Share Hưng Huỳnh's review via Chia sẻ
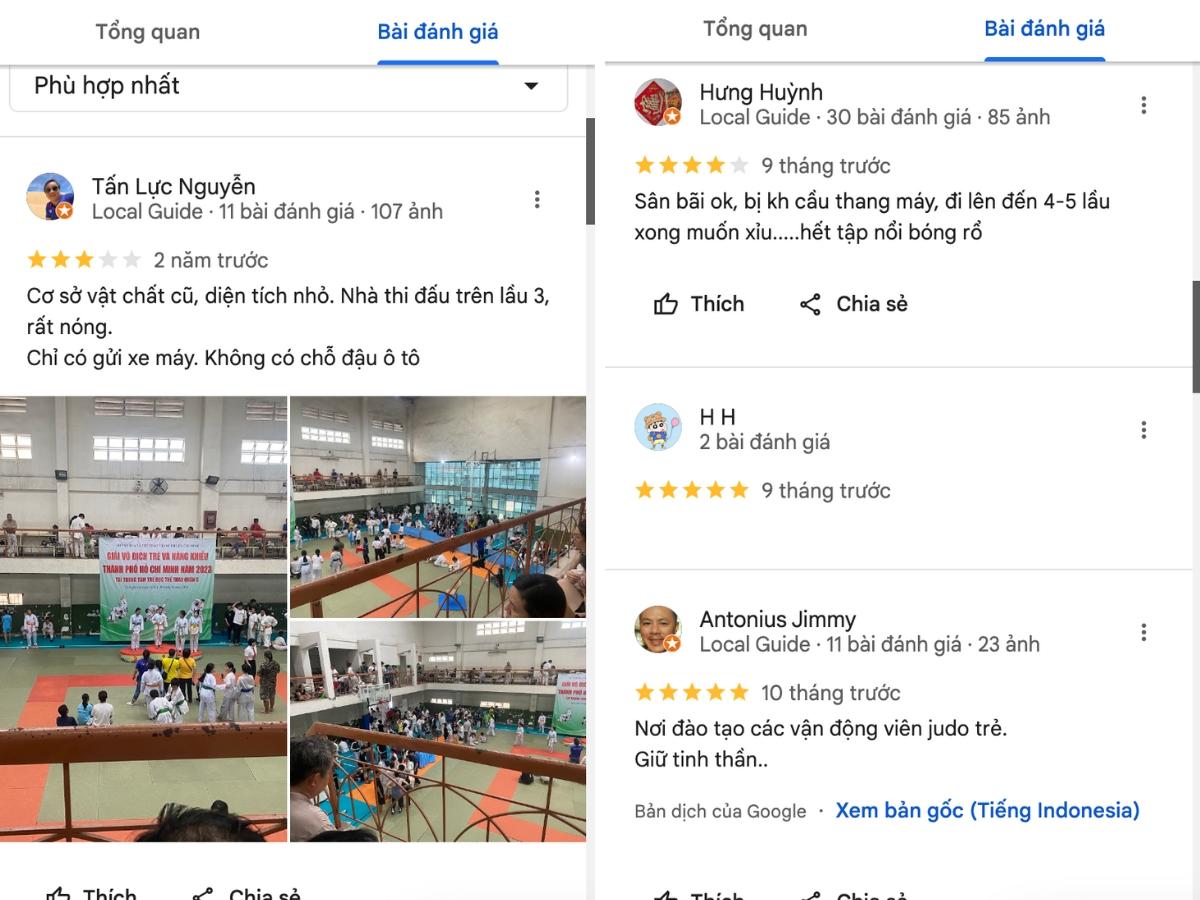Viewport: 1200px width, 900px height. [853, 304]
